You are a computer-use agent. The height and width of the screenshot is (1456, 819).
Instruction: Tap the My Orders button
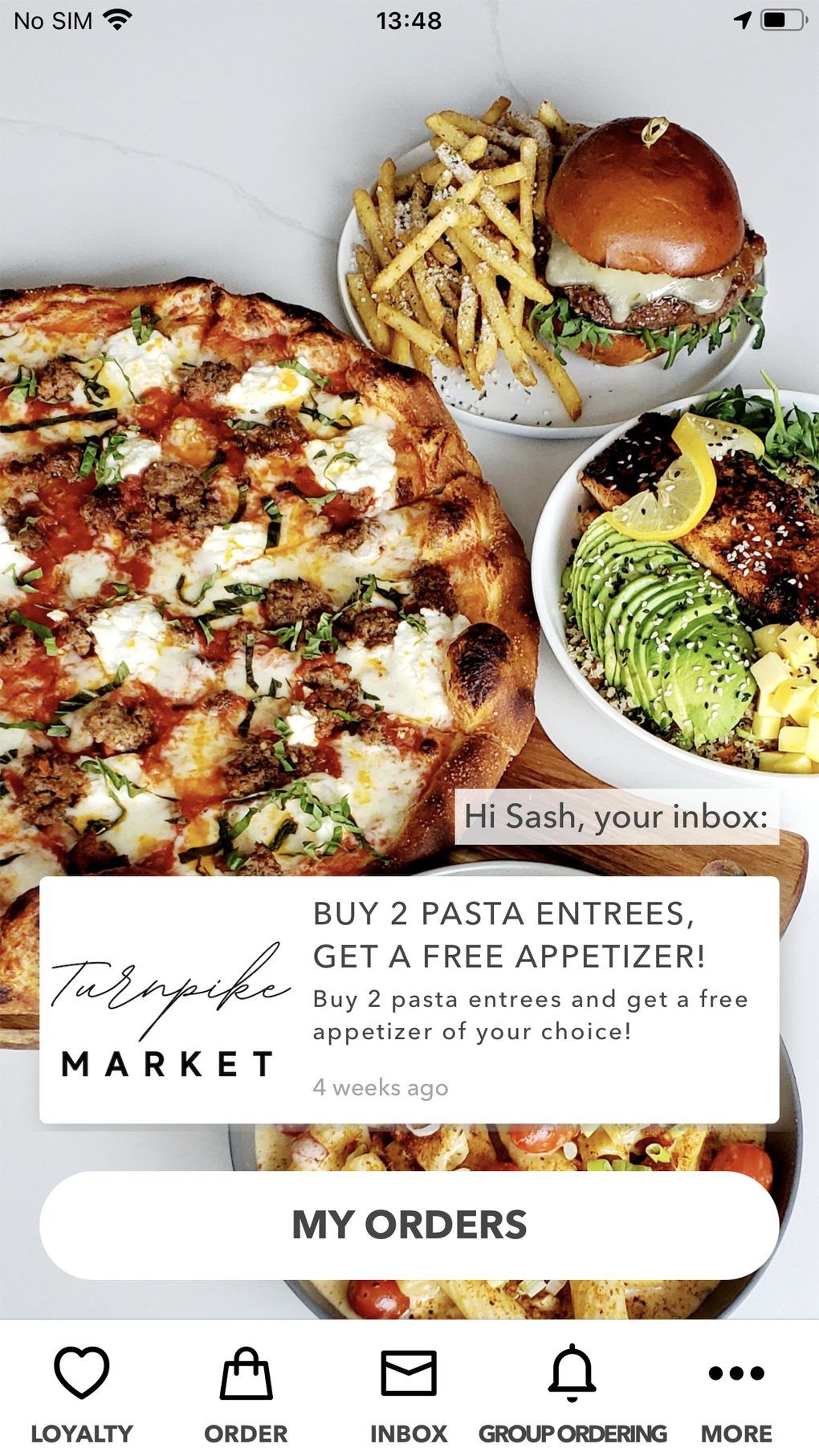[x=409, y=1225]
